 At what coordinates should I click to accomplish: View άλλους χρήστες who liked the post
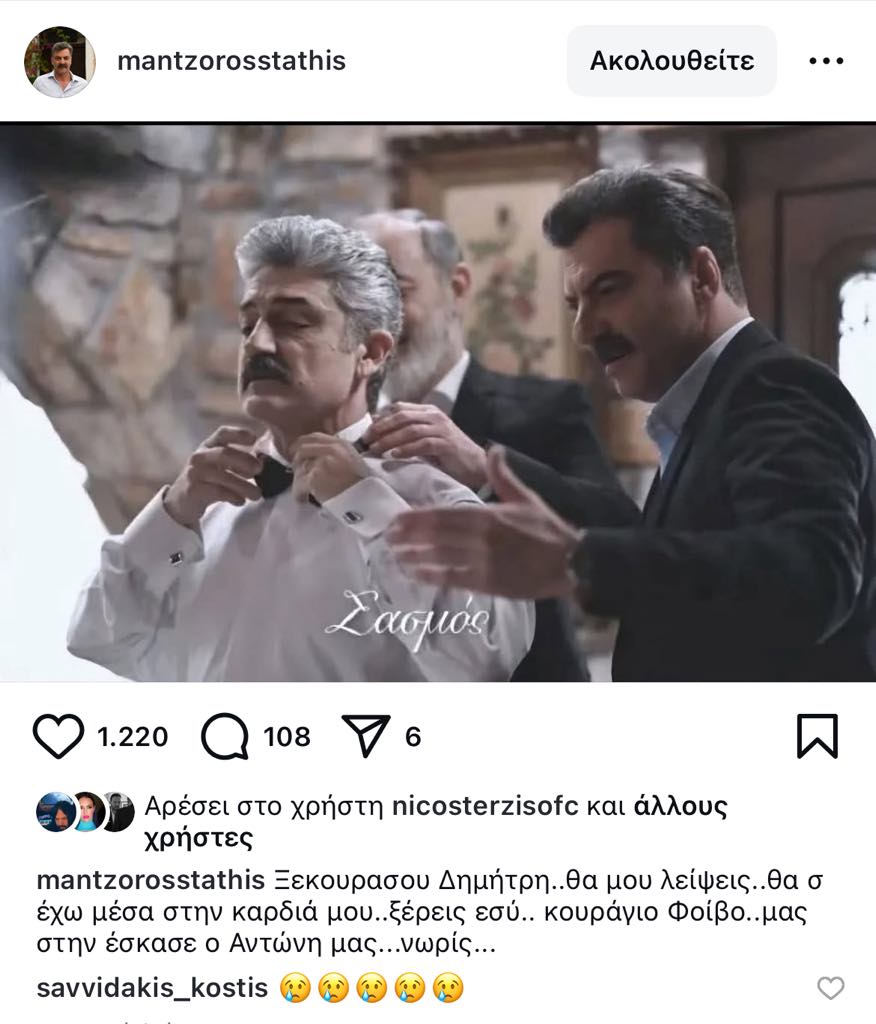[680, 806]
